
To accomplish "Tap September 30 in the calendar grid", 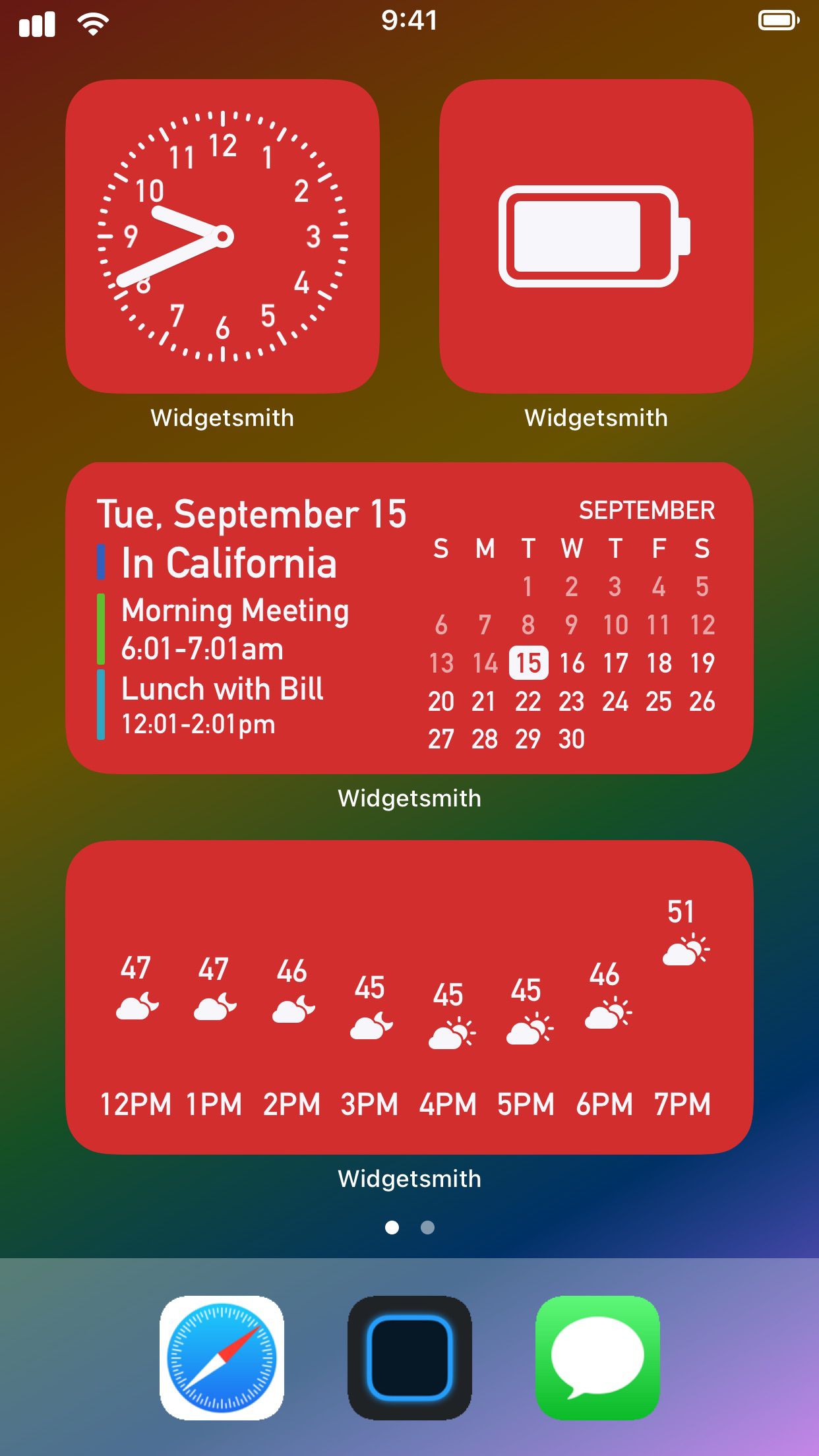I will pyautogui.click(x=571, y=740).
